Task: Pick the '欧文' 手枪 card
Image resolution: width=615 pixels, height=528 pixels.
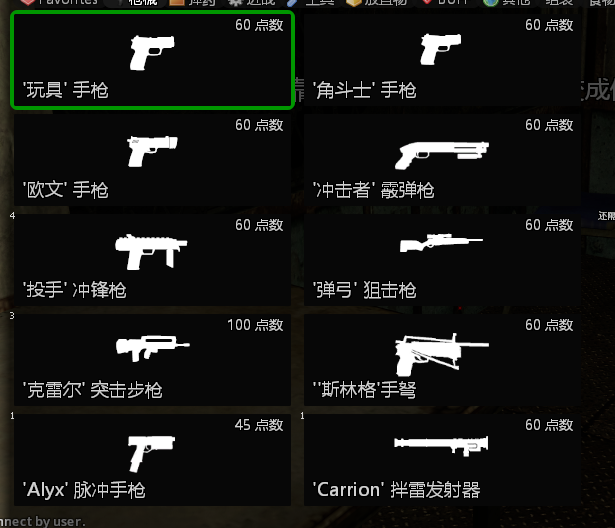Action: click(x=152, y=160)
